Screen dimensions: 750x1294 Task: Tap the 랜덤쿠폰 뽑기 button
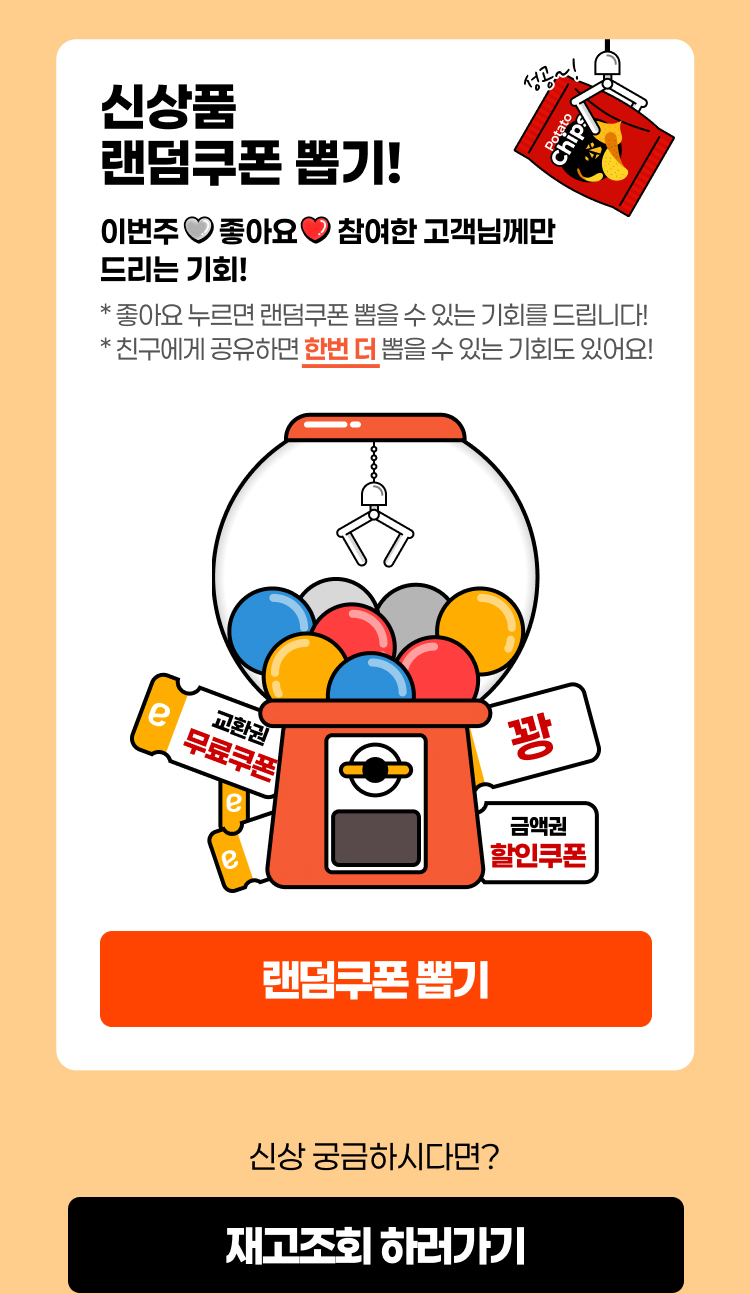coord(375,979)
